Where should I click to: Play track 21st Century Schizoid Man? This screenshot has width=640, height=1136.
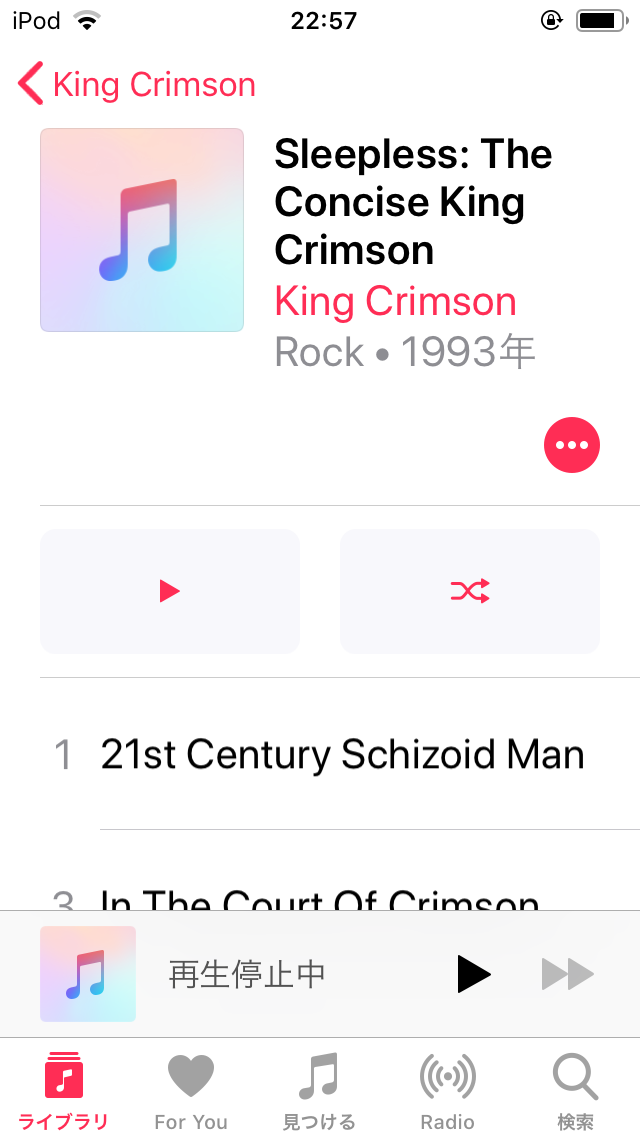339,754
